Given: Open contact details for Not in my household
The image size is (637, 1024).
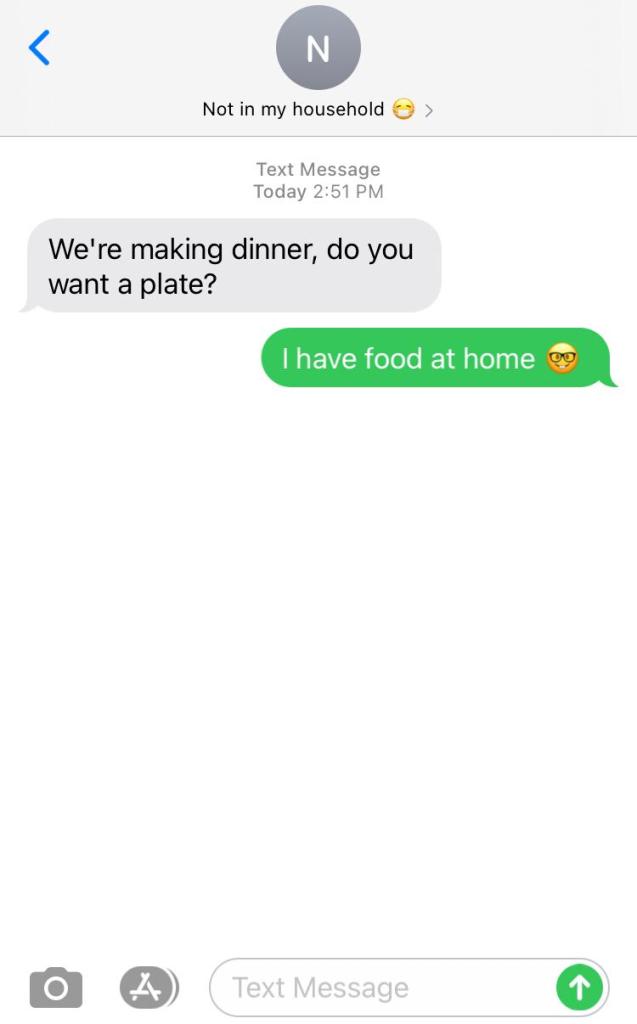Looking at the screenshot, I should [x=317, y=109].
